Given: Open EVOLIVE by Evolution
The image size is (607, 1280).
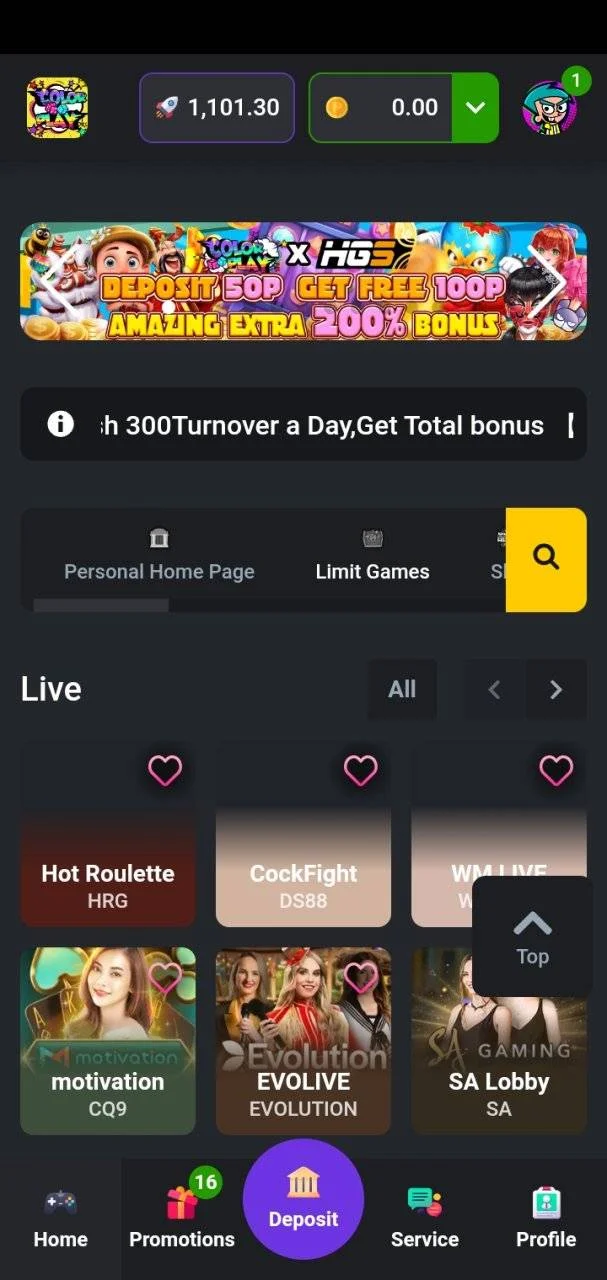Looking at the screenshot, I should [303, 1041].
